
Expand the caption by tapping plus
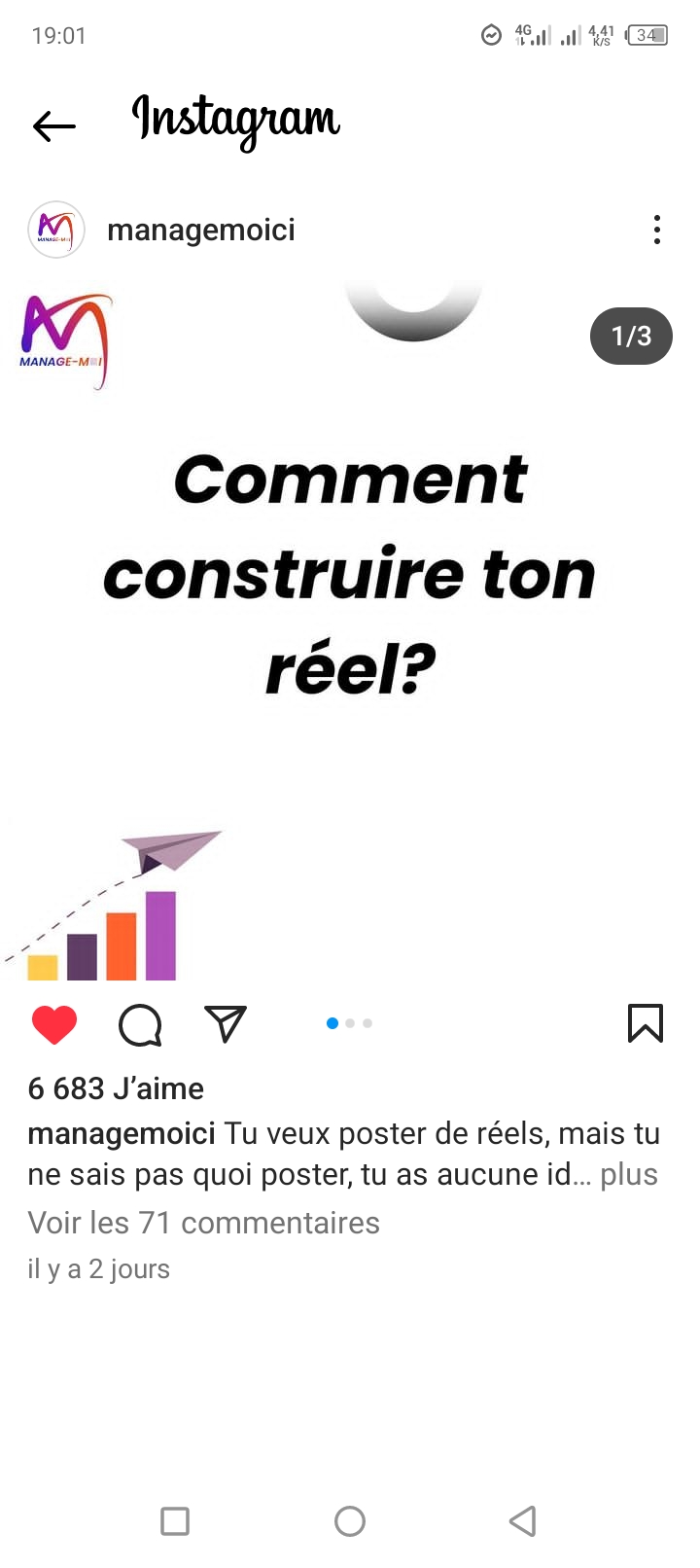click(628, 1174)
